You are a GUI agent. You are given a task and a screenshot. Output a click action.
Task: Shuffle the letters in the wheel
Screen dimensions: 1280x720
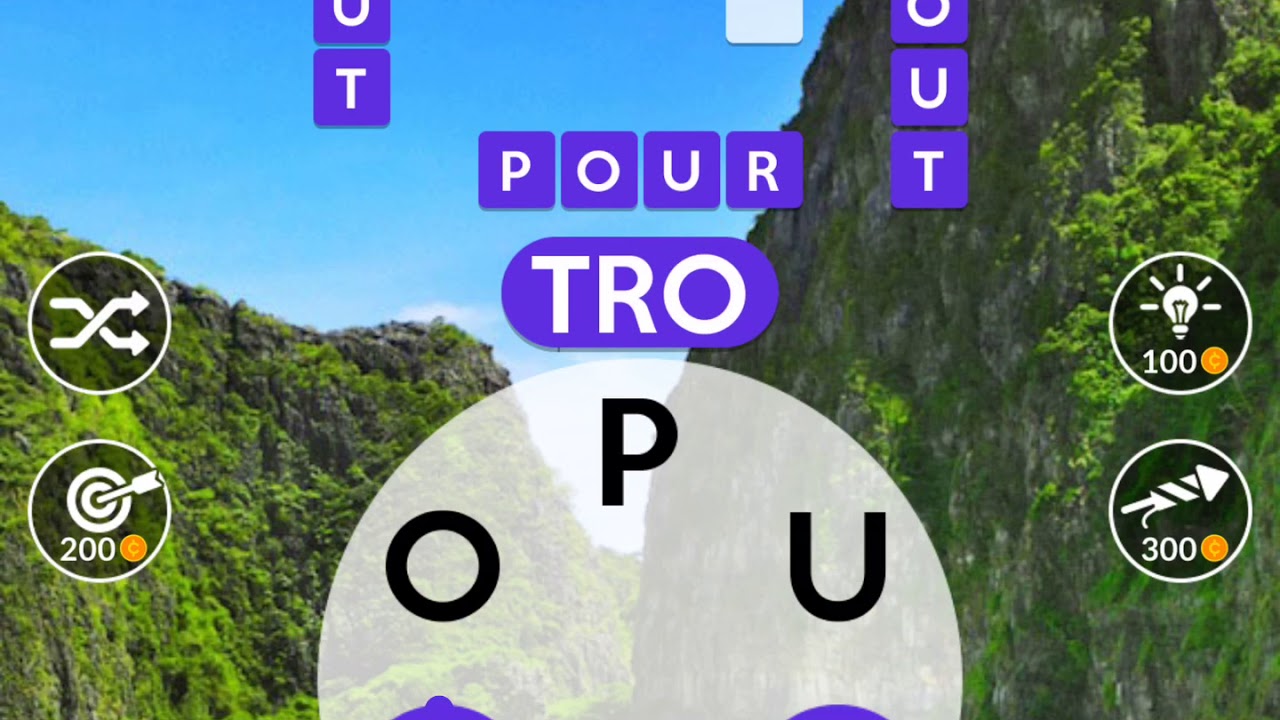click(100, 323)
